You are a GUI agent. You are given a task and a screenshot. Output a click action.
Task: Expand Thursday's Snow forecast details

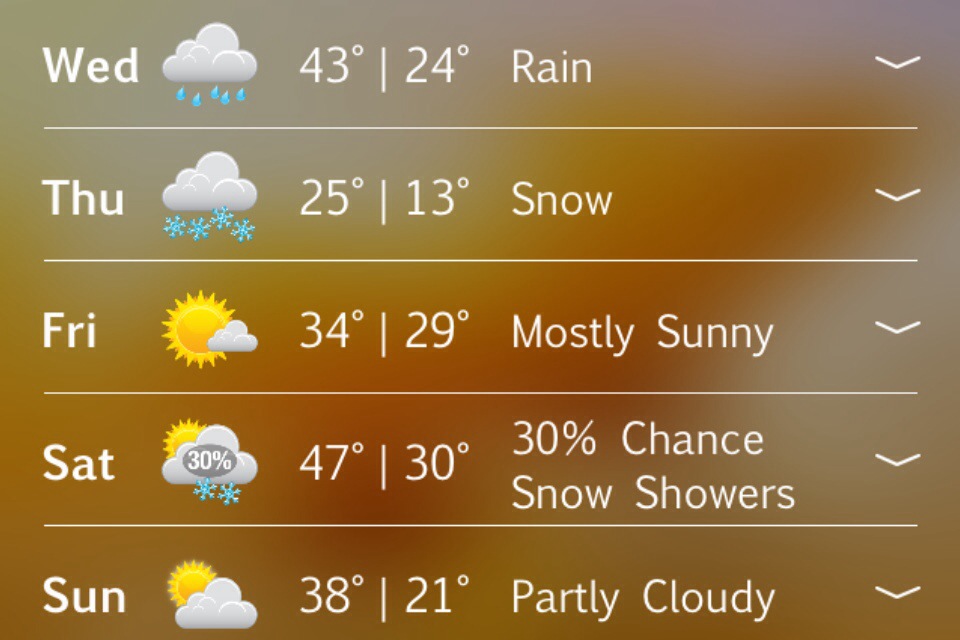(897, 194)
